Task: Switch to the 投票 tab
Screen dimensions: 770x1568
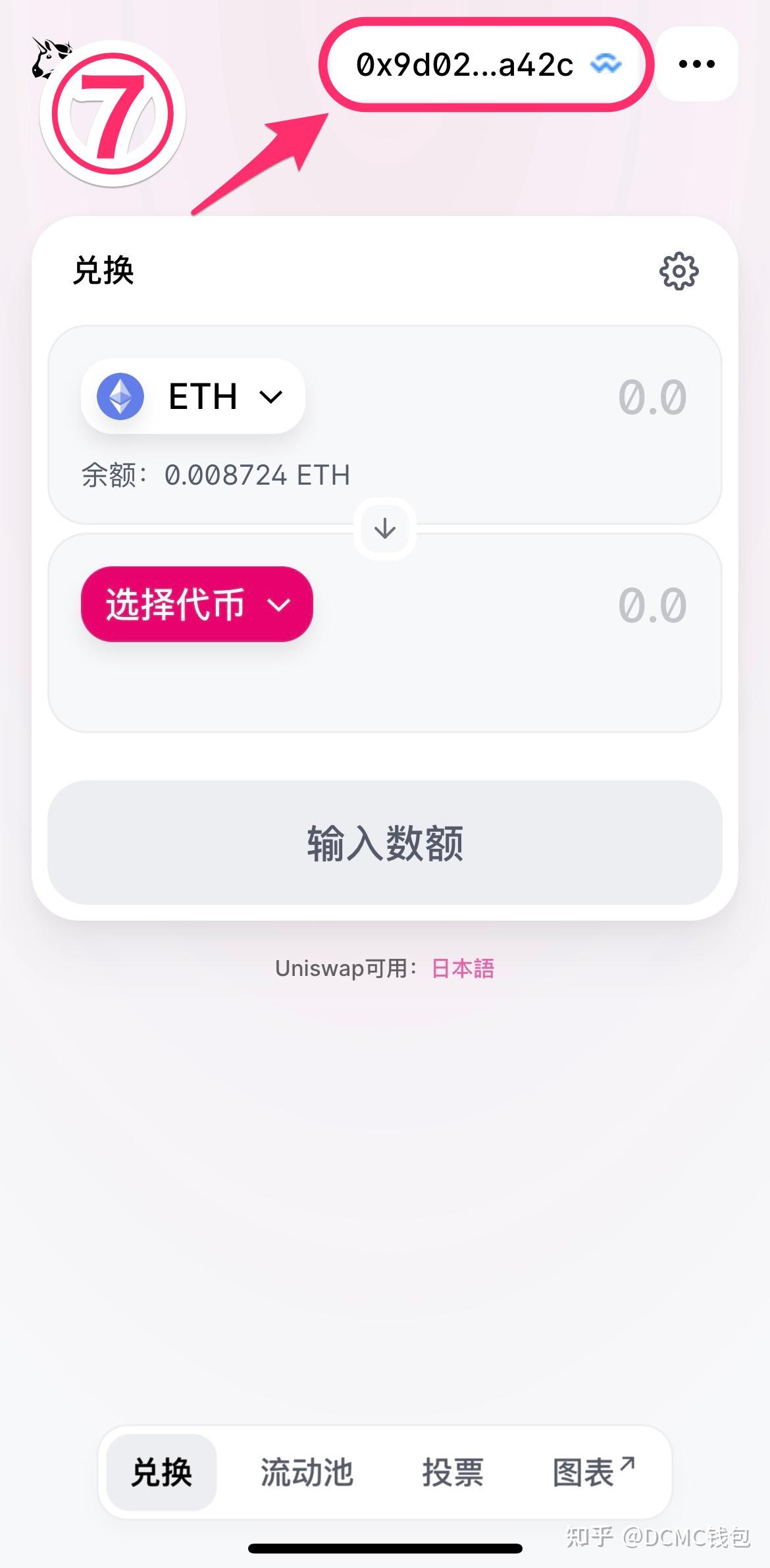Action: pos(453,1473)
